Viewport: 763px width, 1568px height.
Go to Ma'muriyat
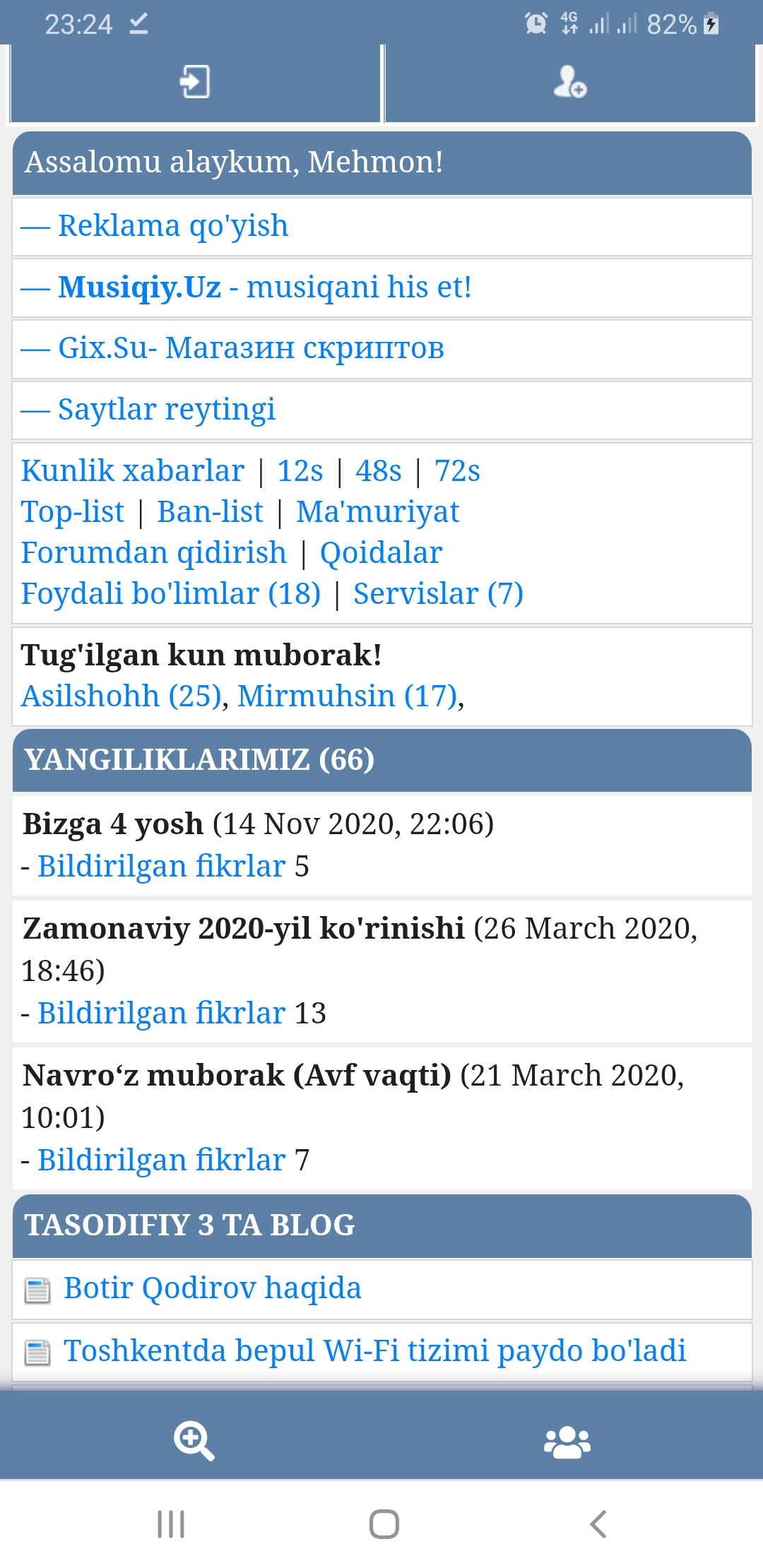click(x=377, y=512)
